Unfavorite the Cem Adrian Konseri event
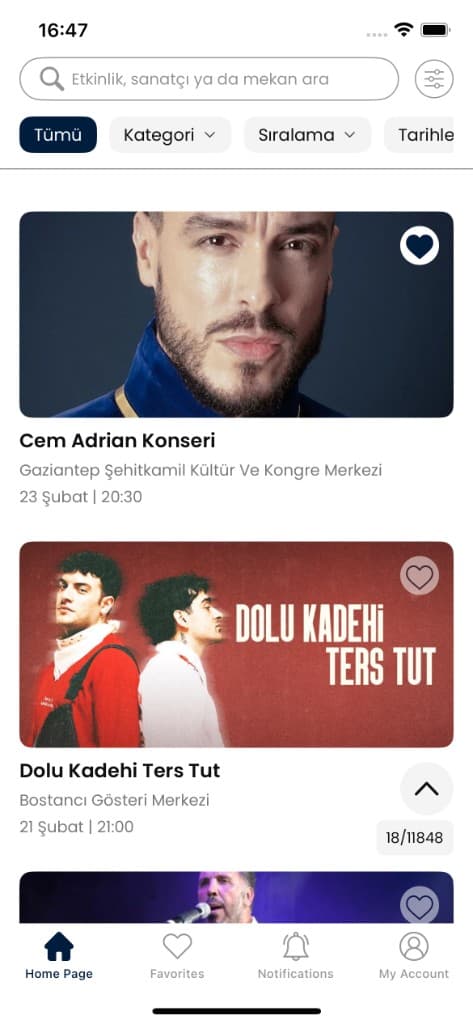Viewport: 473px width, 1024px height. (419, 246)
